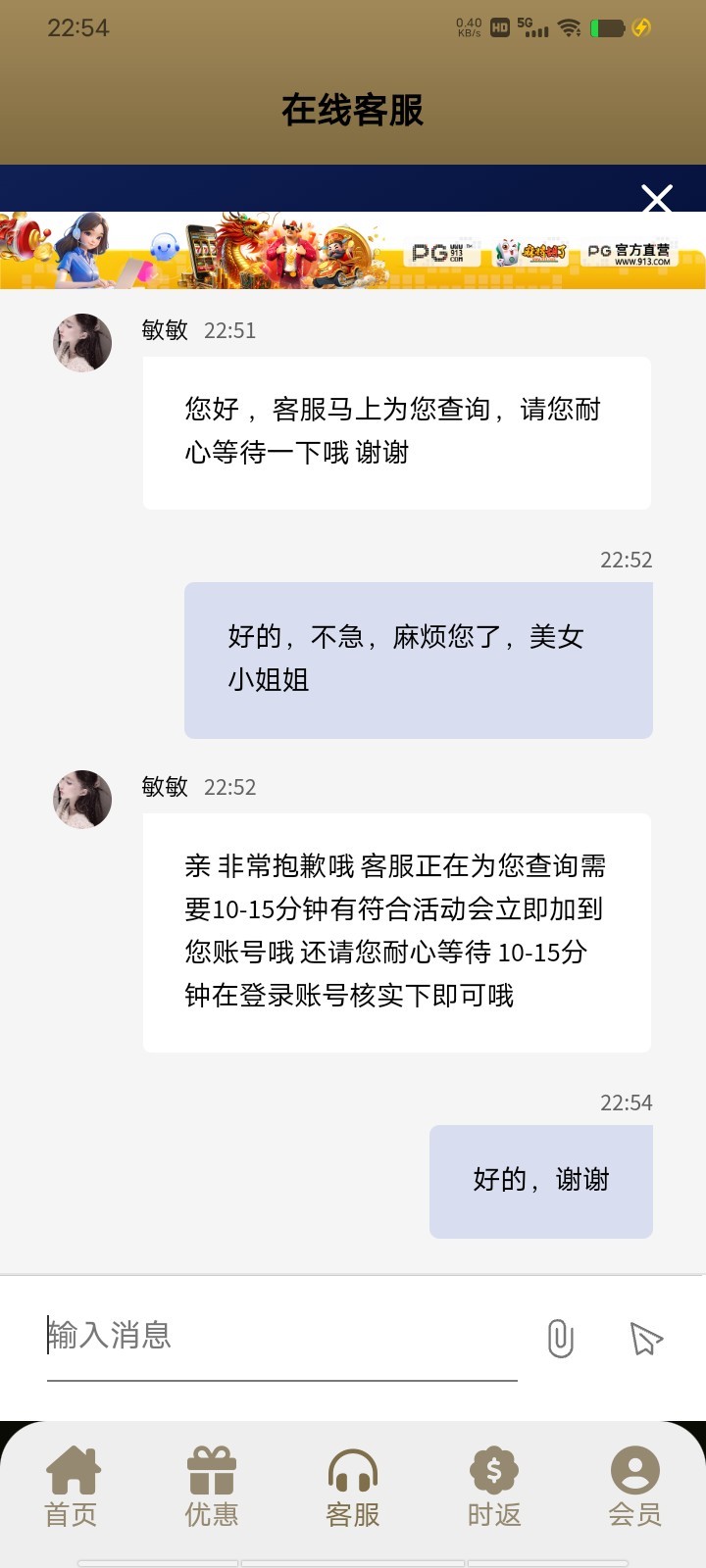Tap the attach file paperclip icon
The height and width of the screenshot is (1568, 706).
point(560,1338)
